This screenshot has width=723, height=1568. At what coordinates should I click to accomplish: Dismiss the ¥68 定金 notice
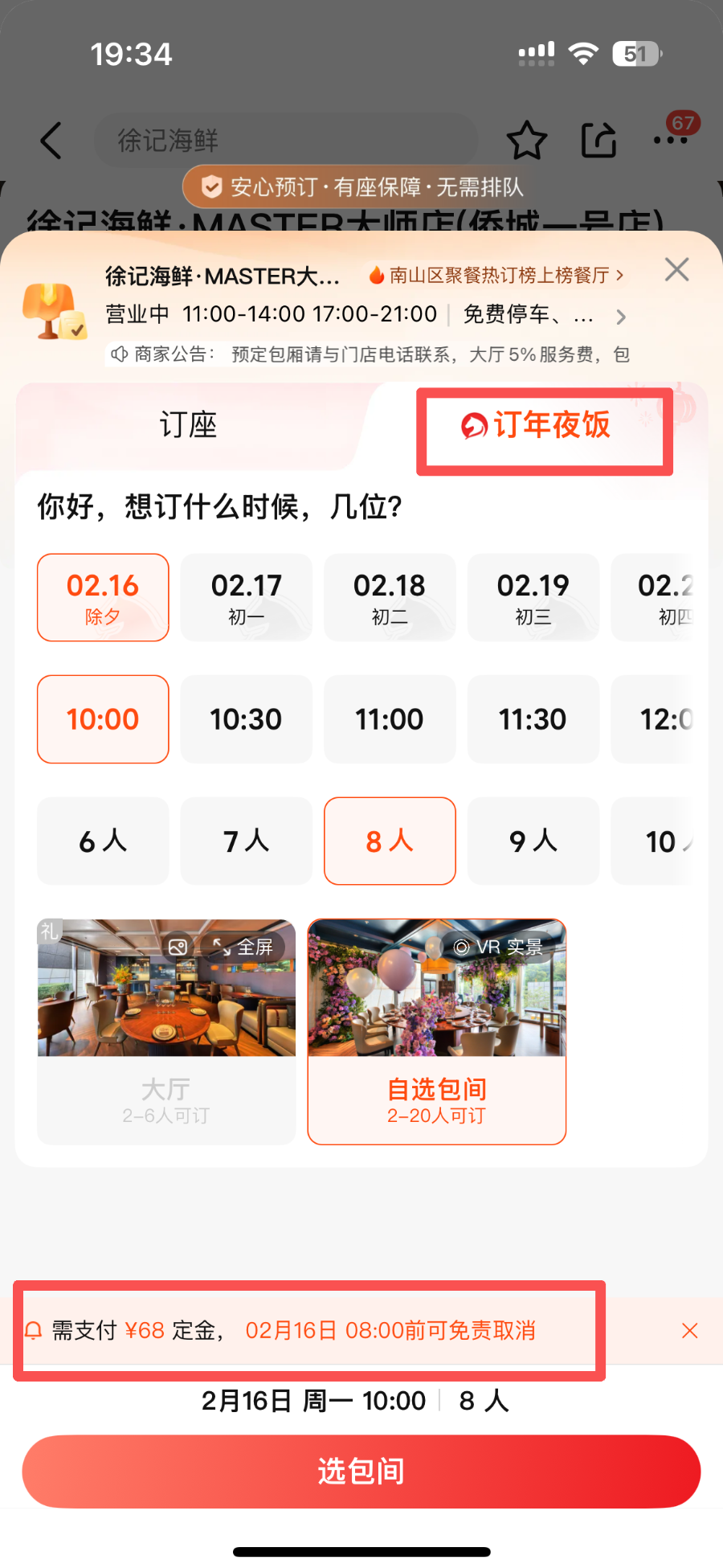pyautogui.click(x=689, y=1331)
